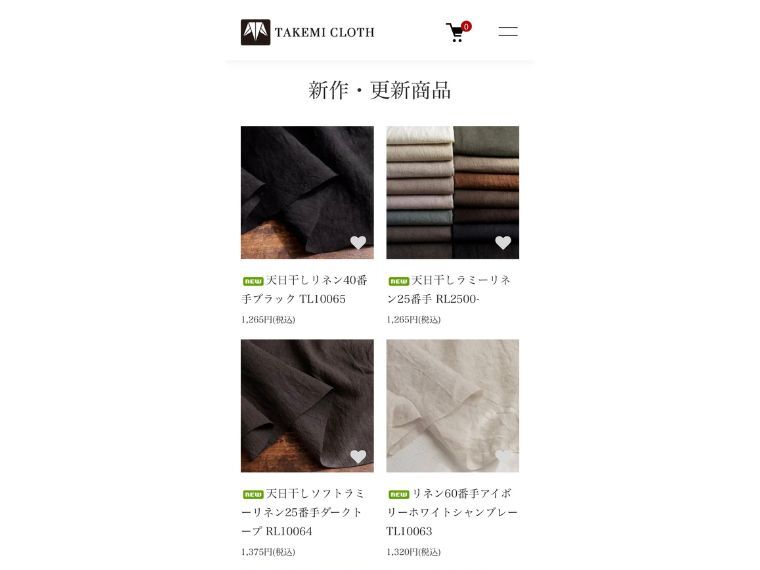Favorite the 天日干しラミーリネン25番手 RL2500- item
Image resolution: width=760 pixels, height=570 pixels.
503,243
